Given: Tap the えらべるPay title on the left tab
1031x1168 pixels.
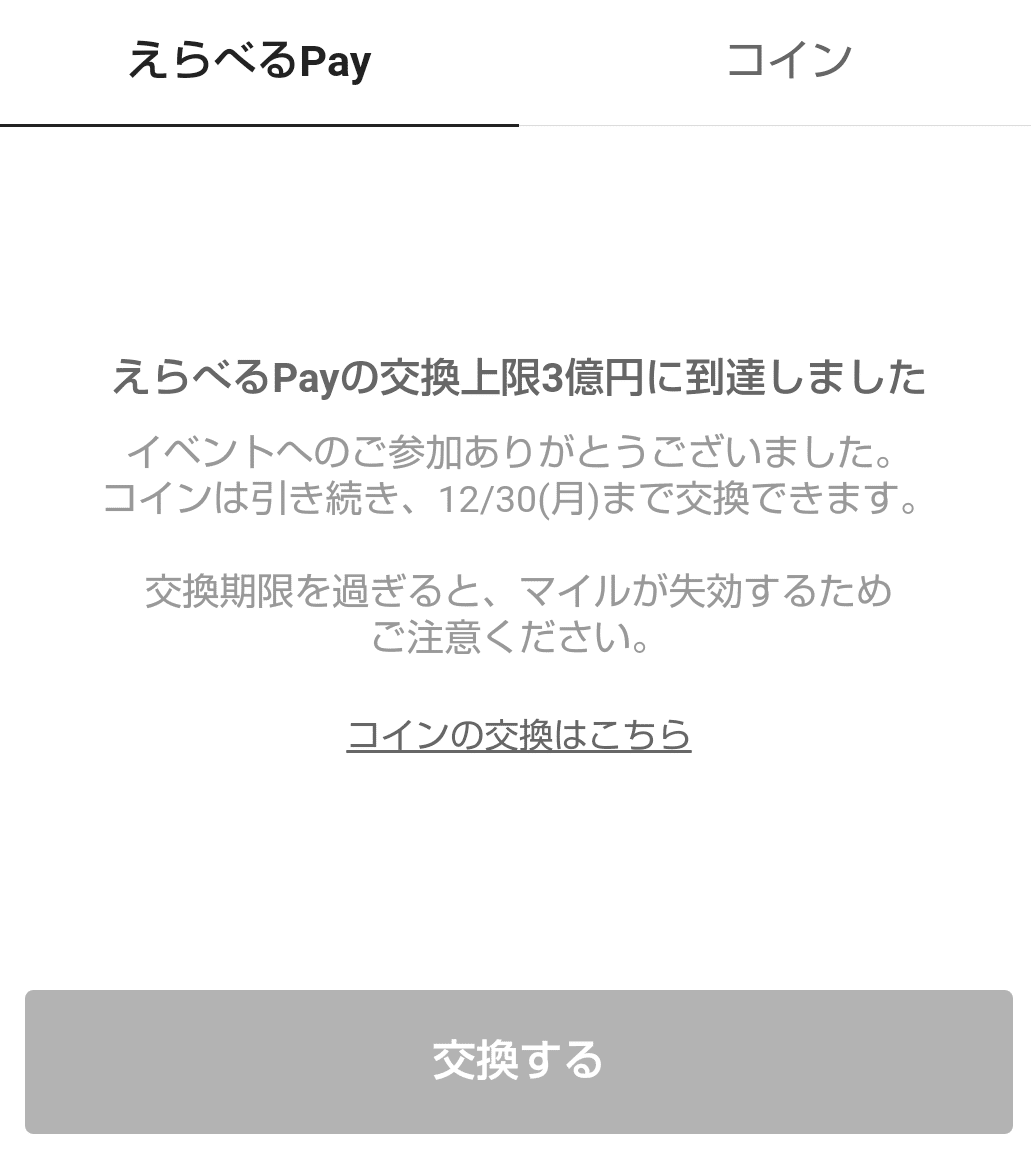Looking at the screenshot, I should 250,62.
